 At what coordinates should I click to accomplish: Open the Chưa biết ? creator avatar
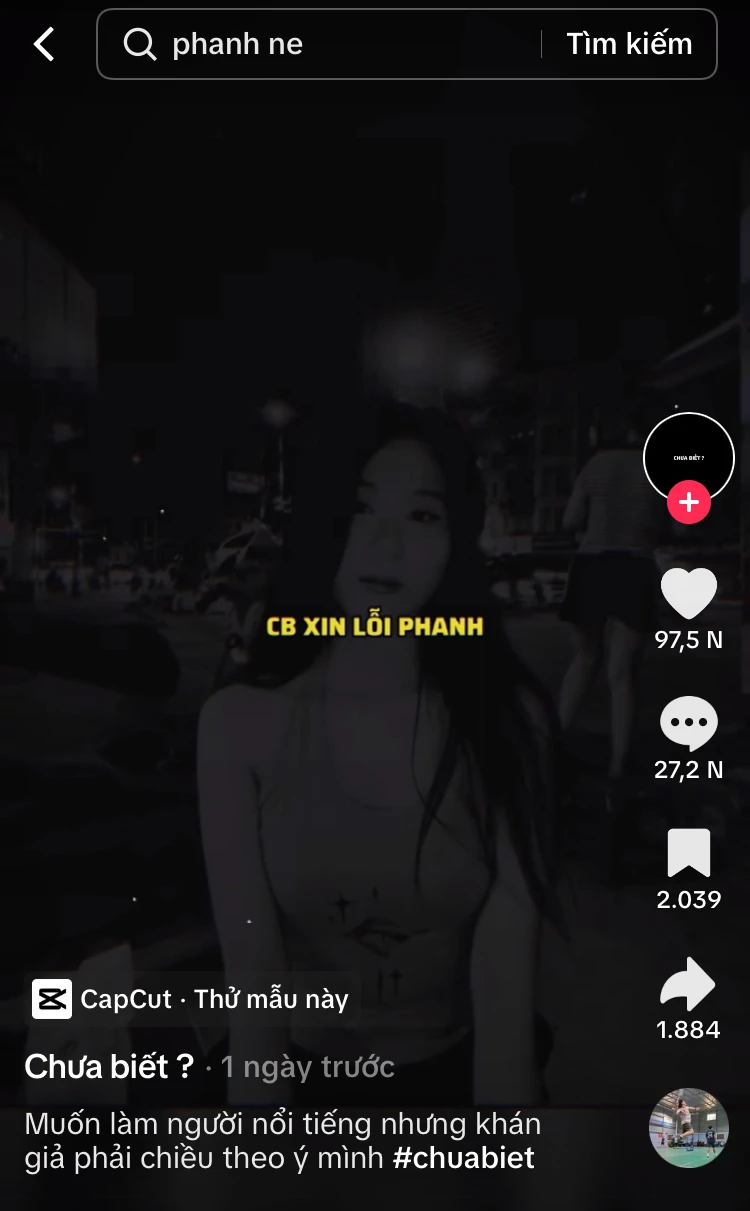(688, 455)
